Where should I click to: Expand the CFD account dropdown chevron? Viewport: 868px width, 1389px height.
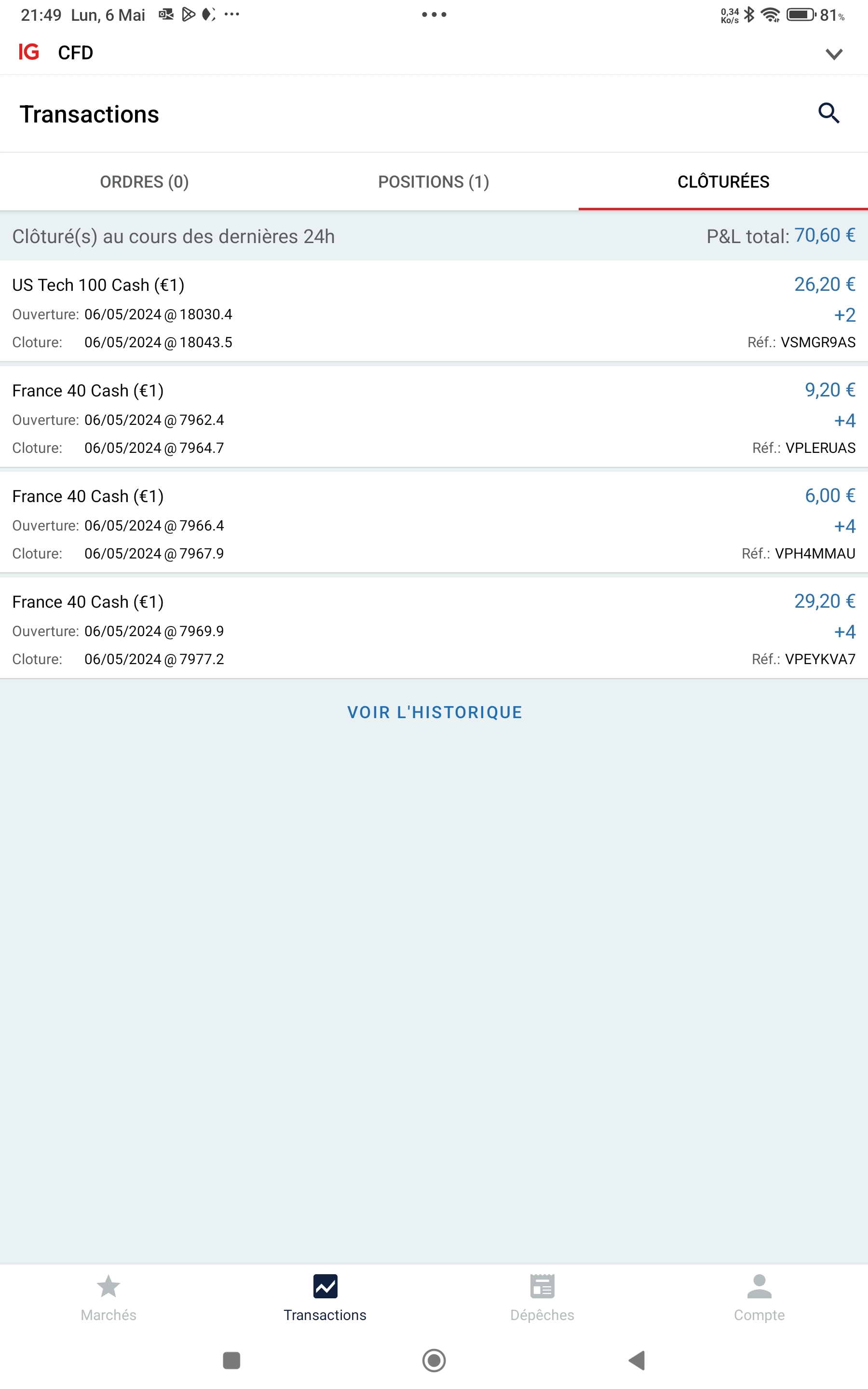click(834, 54)
